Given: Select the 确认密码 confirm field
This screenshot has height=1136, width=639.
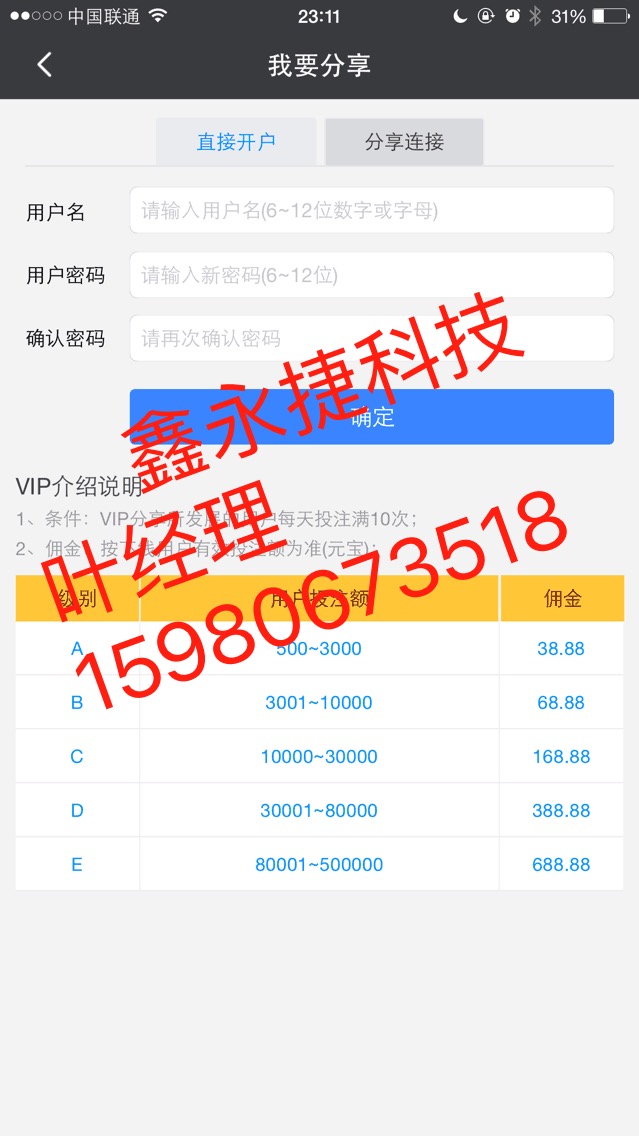Looking at the screenshot, I should pos(371,339).
